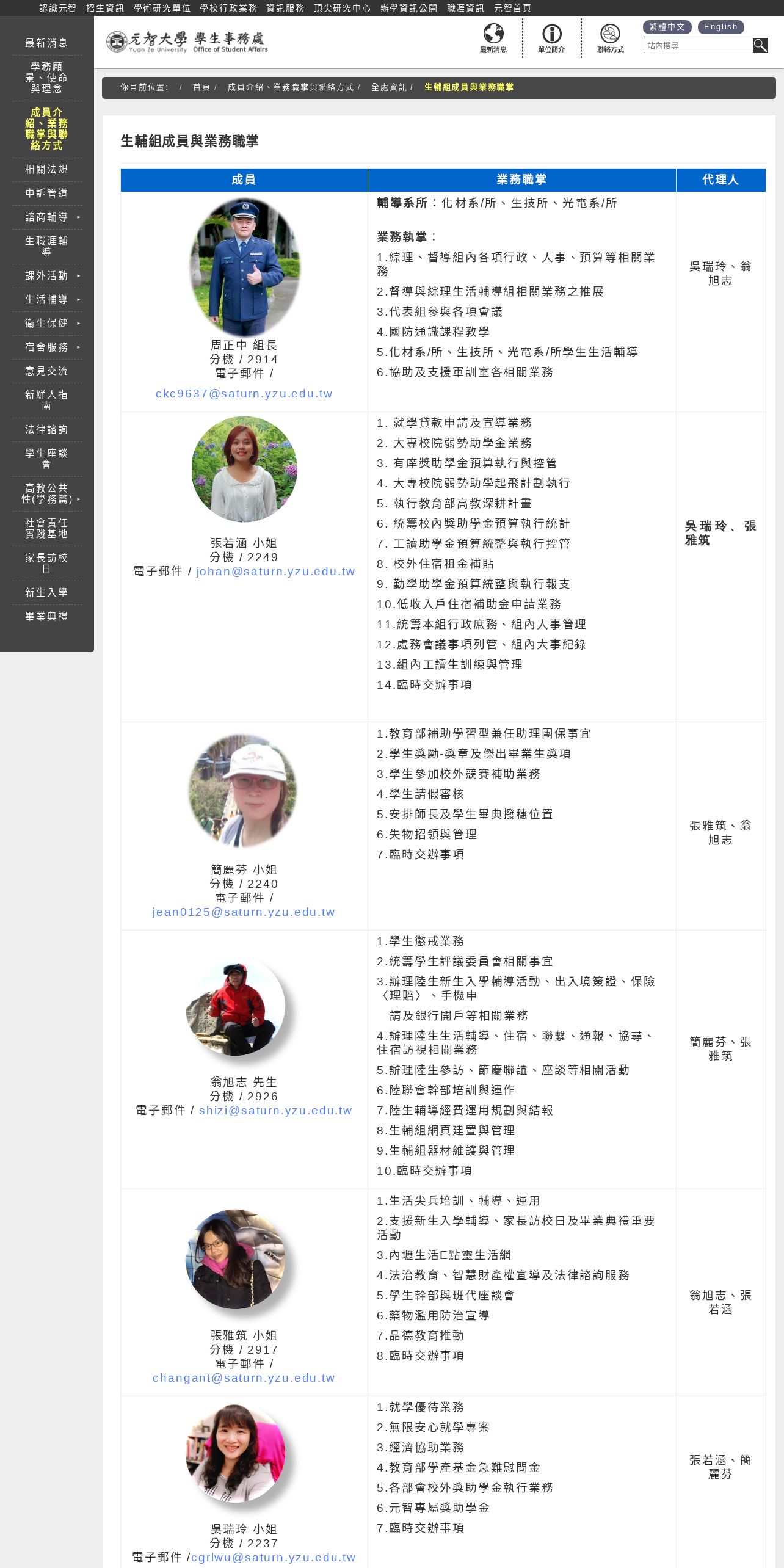Email 周正中 at ckc9637@saturn.yzu.edu.tw

coord(244,394)
